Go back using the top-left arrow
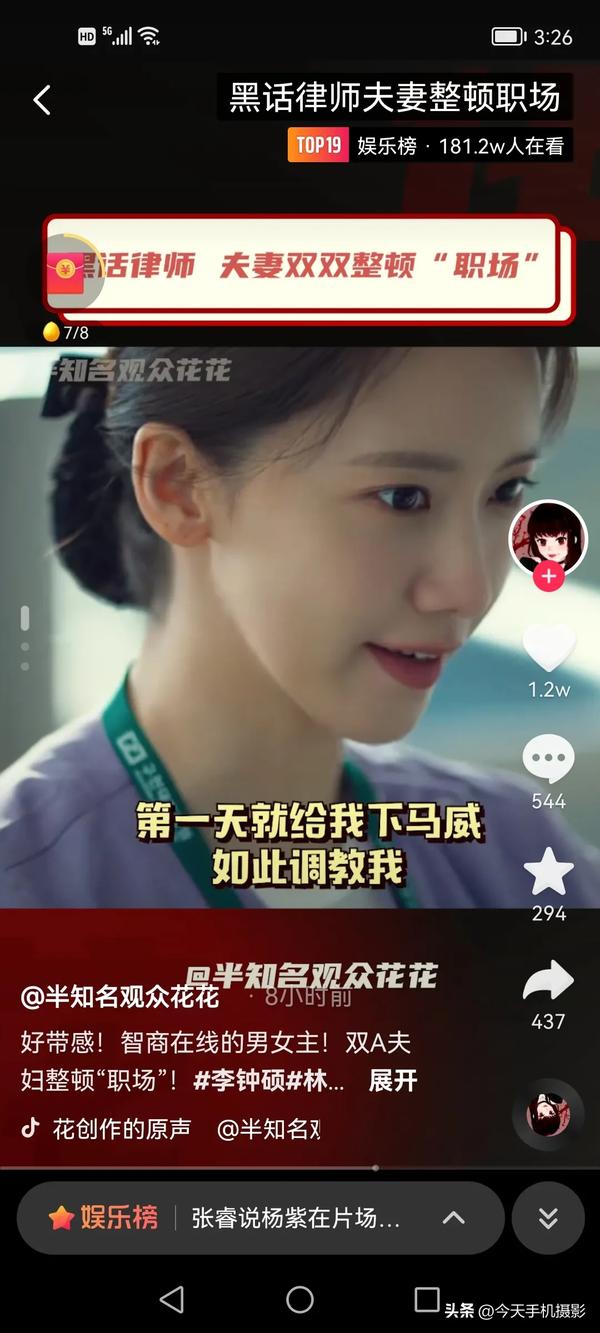Viewport: 600px width, 1333px height. point(42,100)
